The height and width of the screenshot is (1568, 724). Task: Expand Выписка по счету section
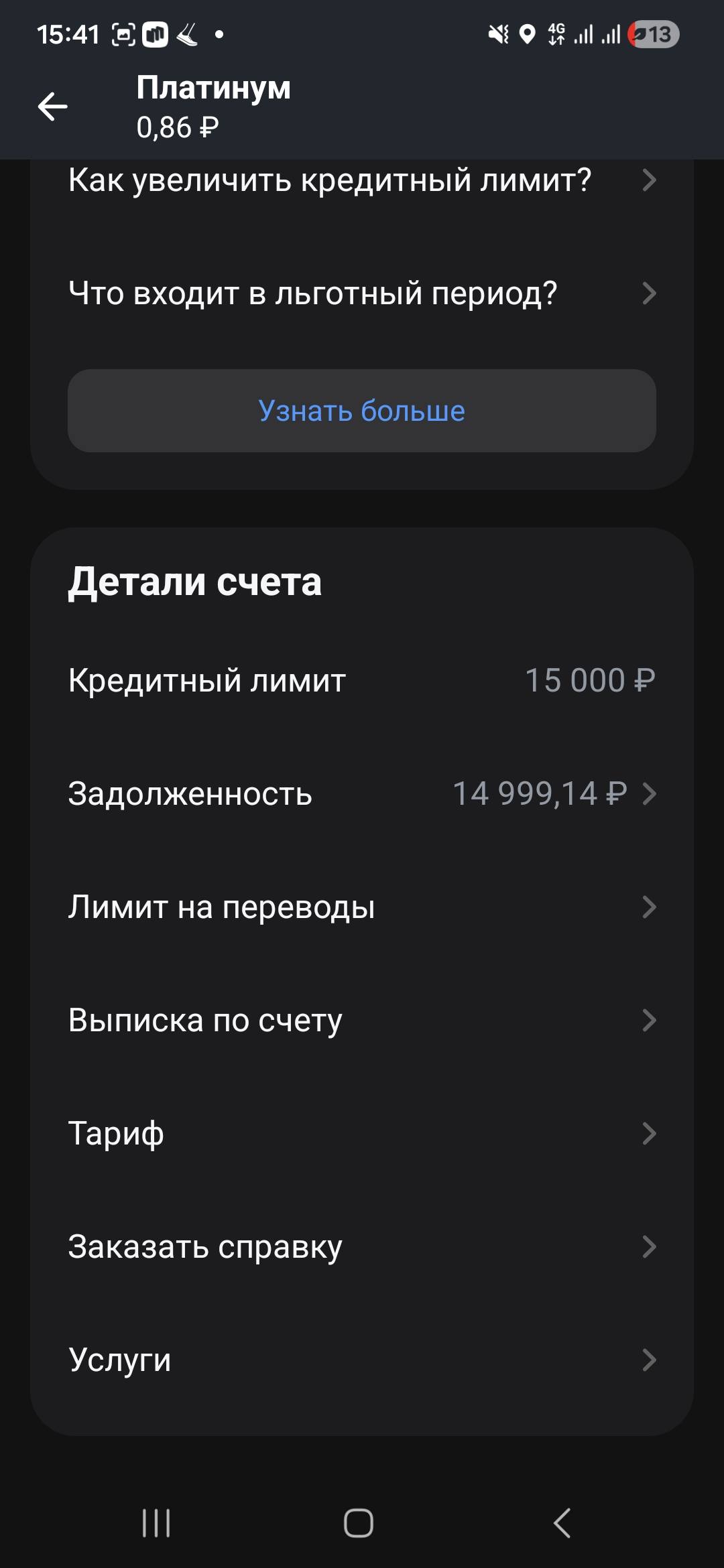[x=362, y=1021]
